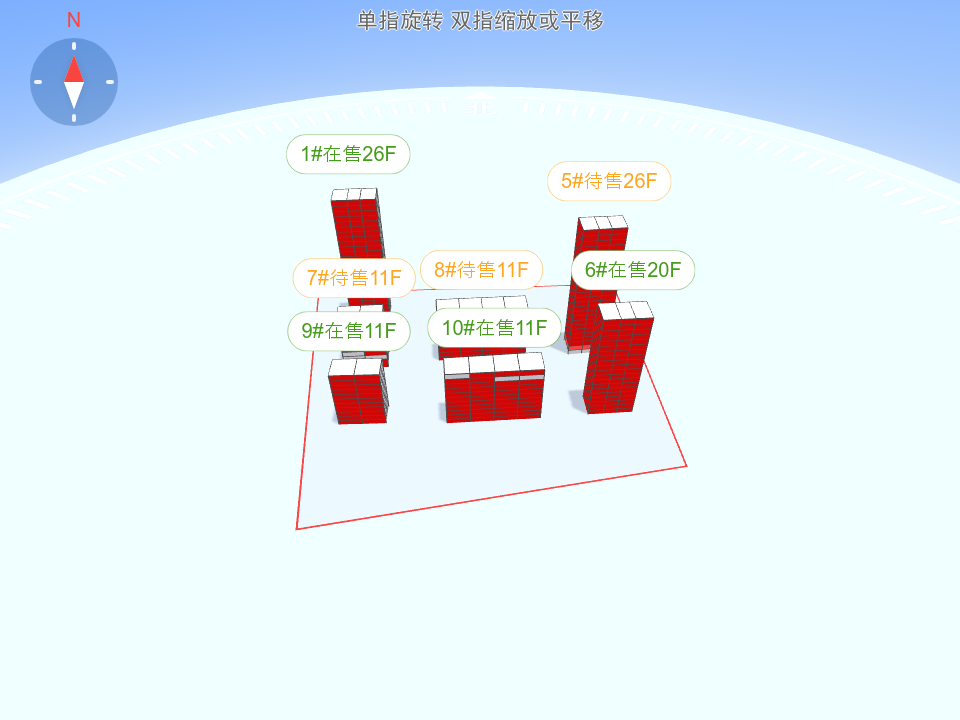This screenshot has width=960, height=720.
Task: View the 10#在售11F building label
Action: click(x=494, y=328)
